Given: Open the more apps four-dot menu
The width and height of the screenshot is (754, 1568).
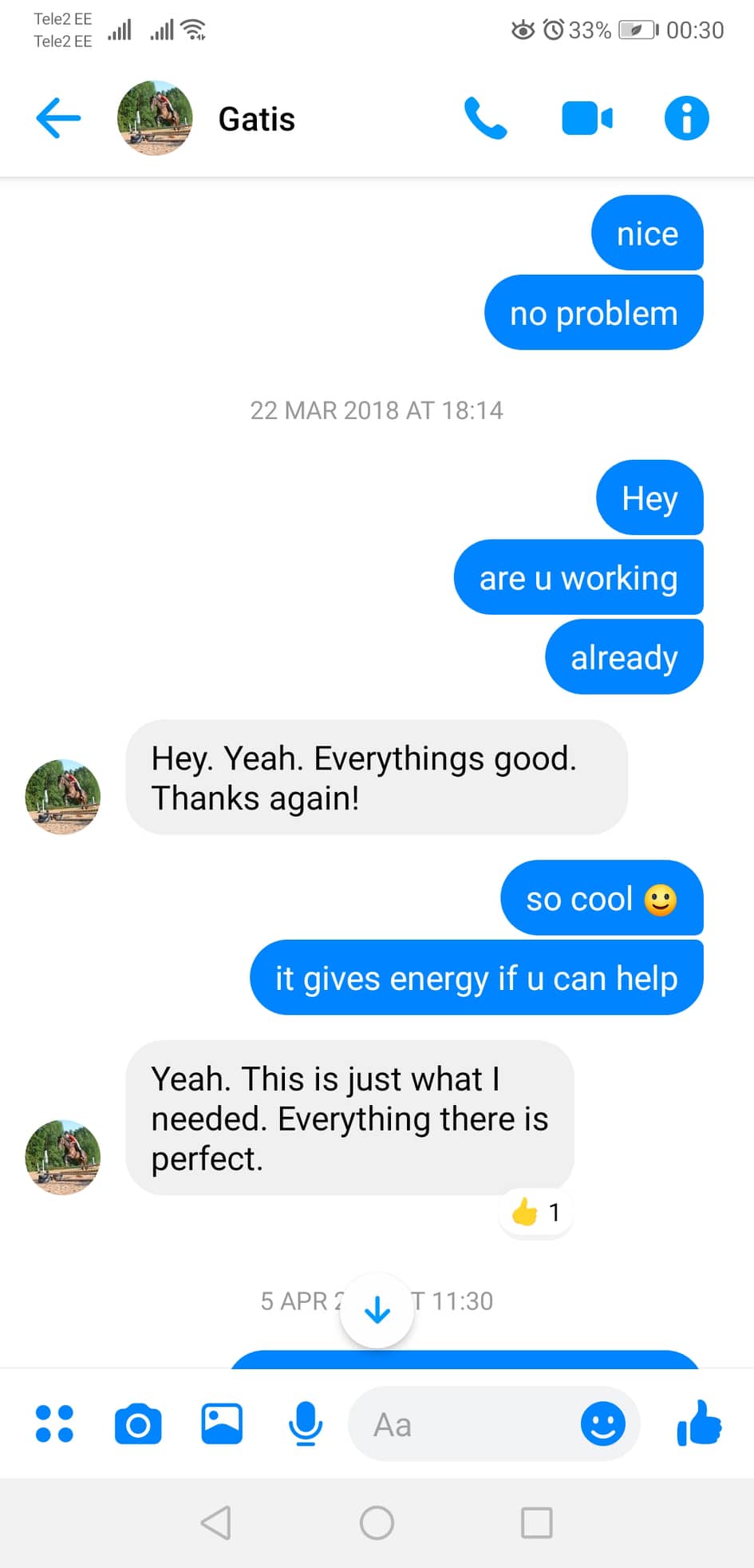Looking at the screenshot, I should tap(54, 1423).
